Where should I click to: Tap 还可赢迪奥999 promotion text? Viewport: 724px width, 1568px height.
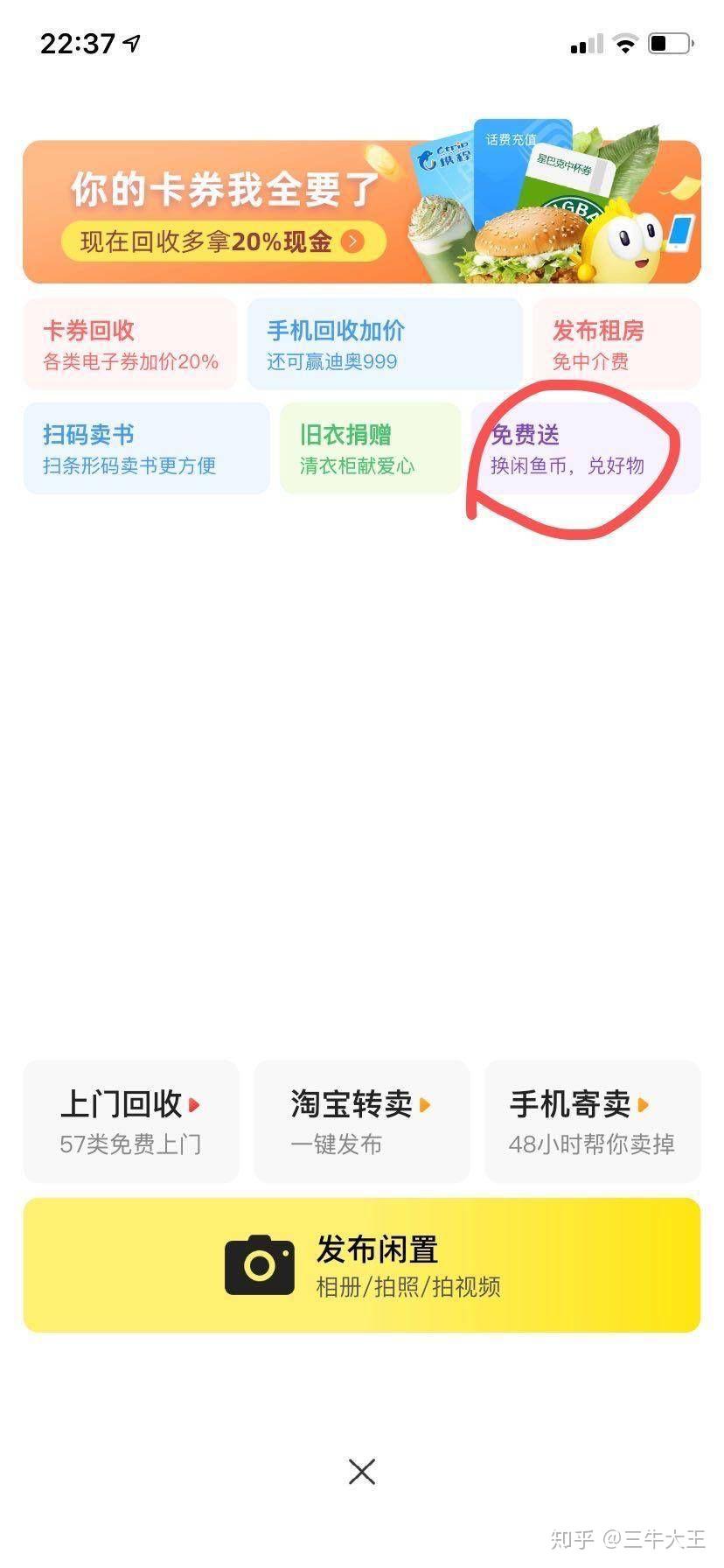click(x=331, y=360)
